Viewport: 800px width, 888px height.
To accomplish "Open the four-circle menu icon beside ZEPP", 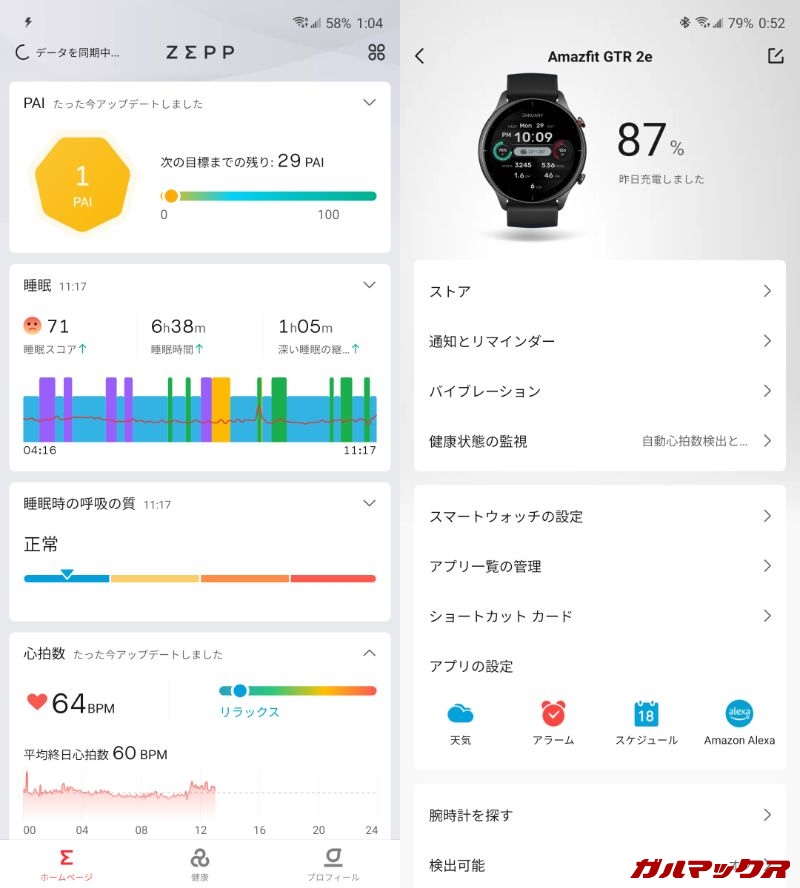I will click(x=376, y=52).
